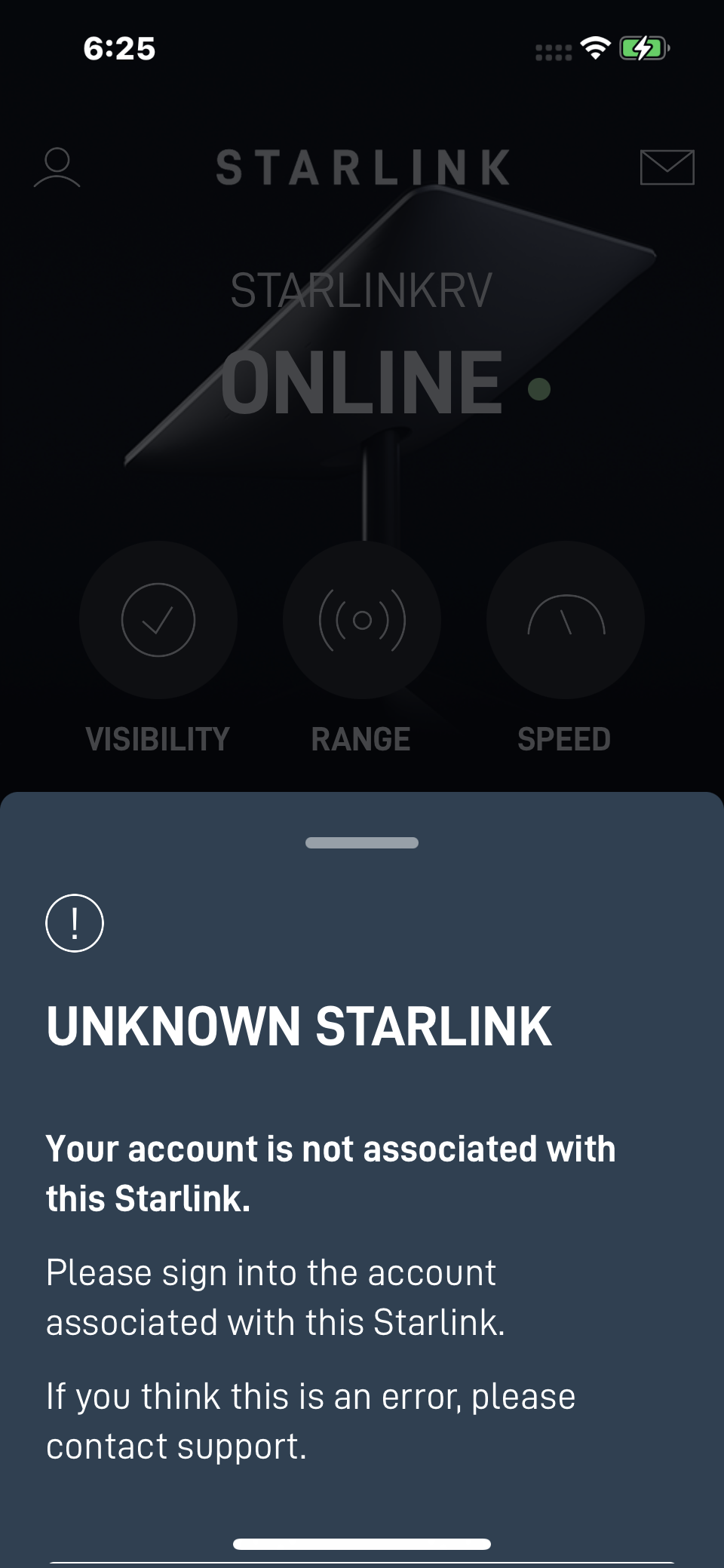Open the Visibility check
The height and width of the screenshot is (1568, 724).
158,620
